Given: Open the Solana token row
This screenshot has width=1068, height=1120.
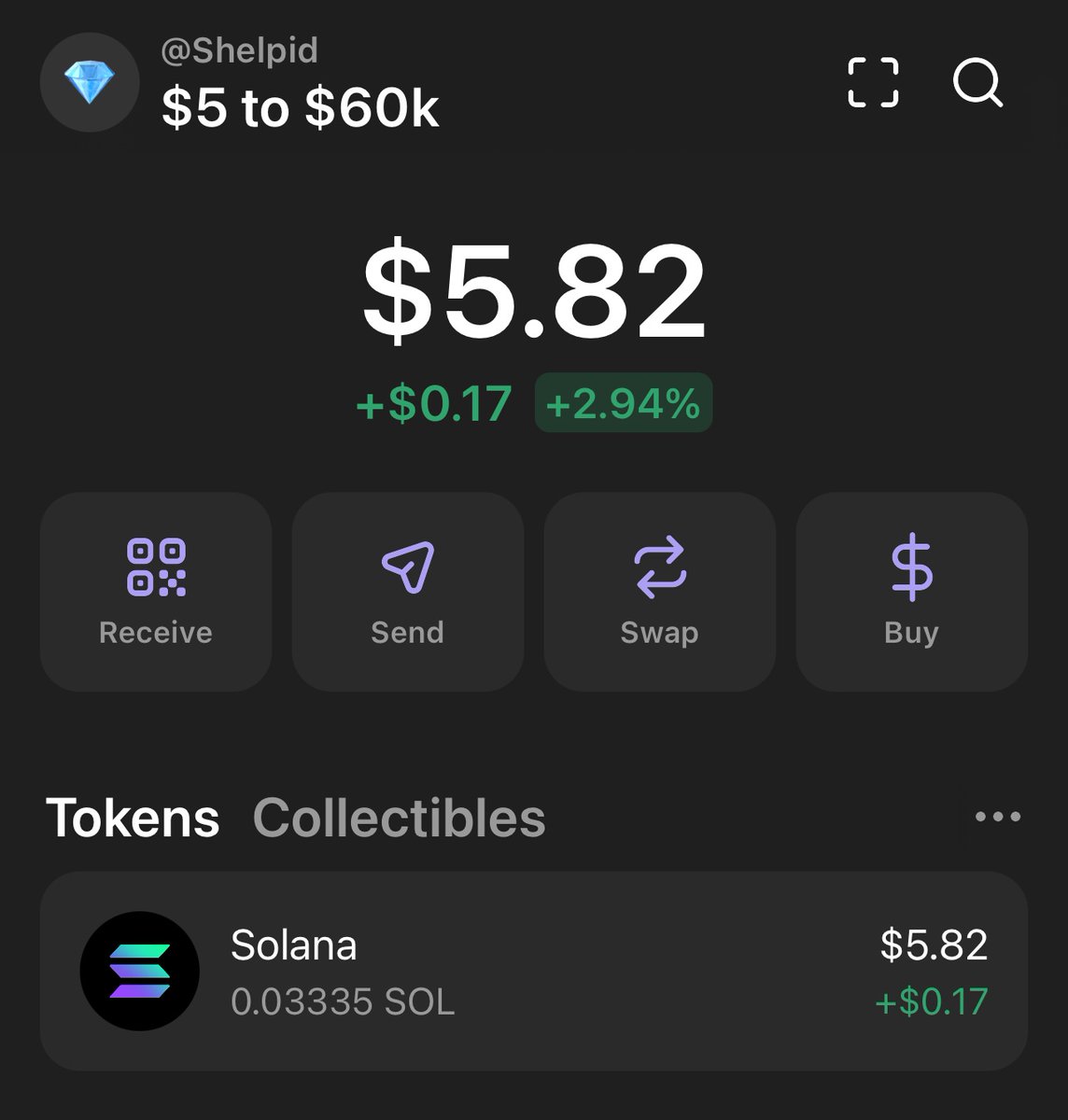Looking at the screenshot, I should point(534,972).
